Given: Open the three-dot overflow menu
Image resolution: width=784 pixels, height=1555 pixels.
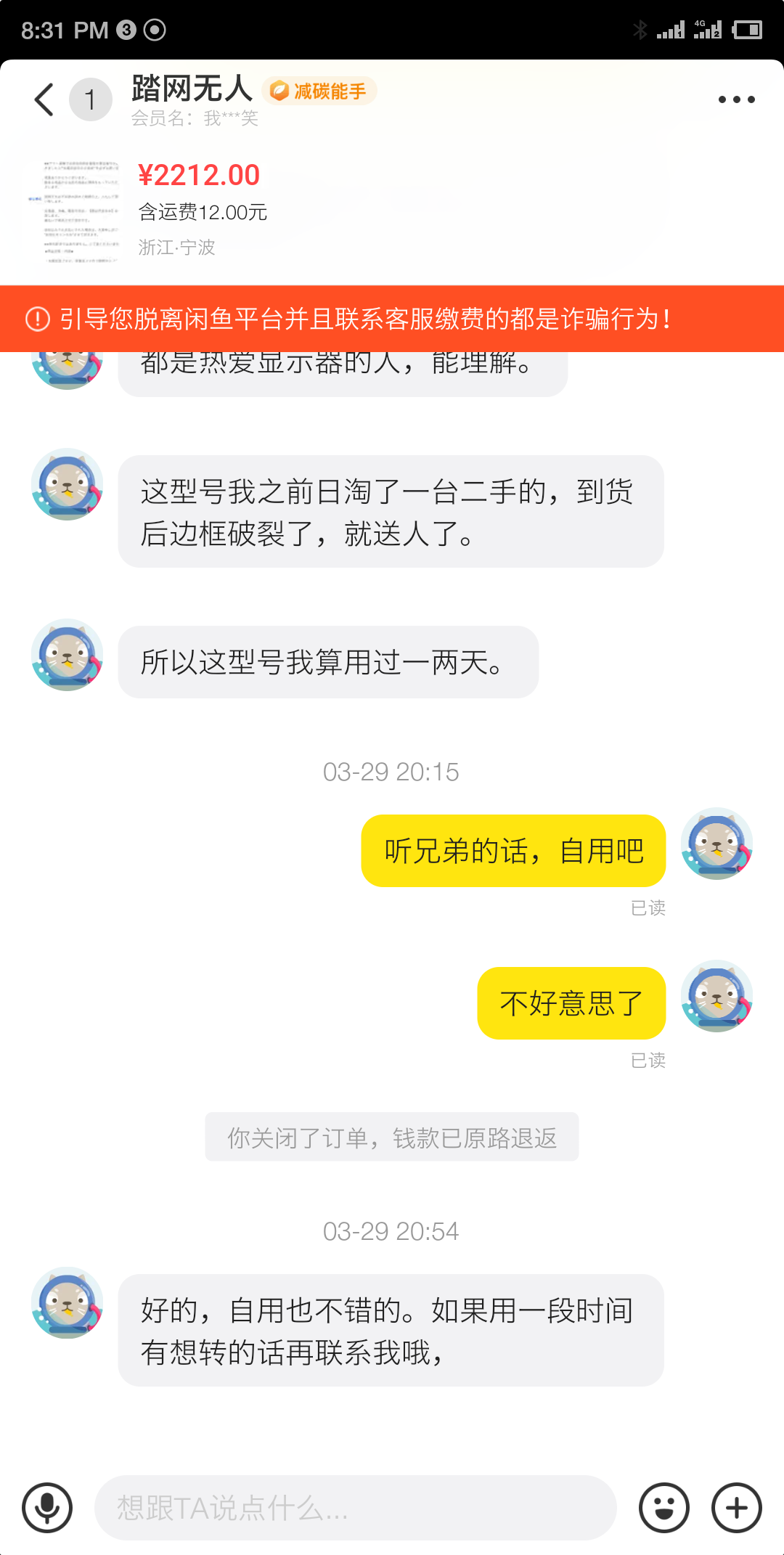Looking at the screenshot, I should point(736,99).
